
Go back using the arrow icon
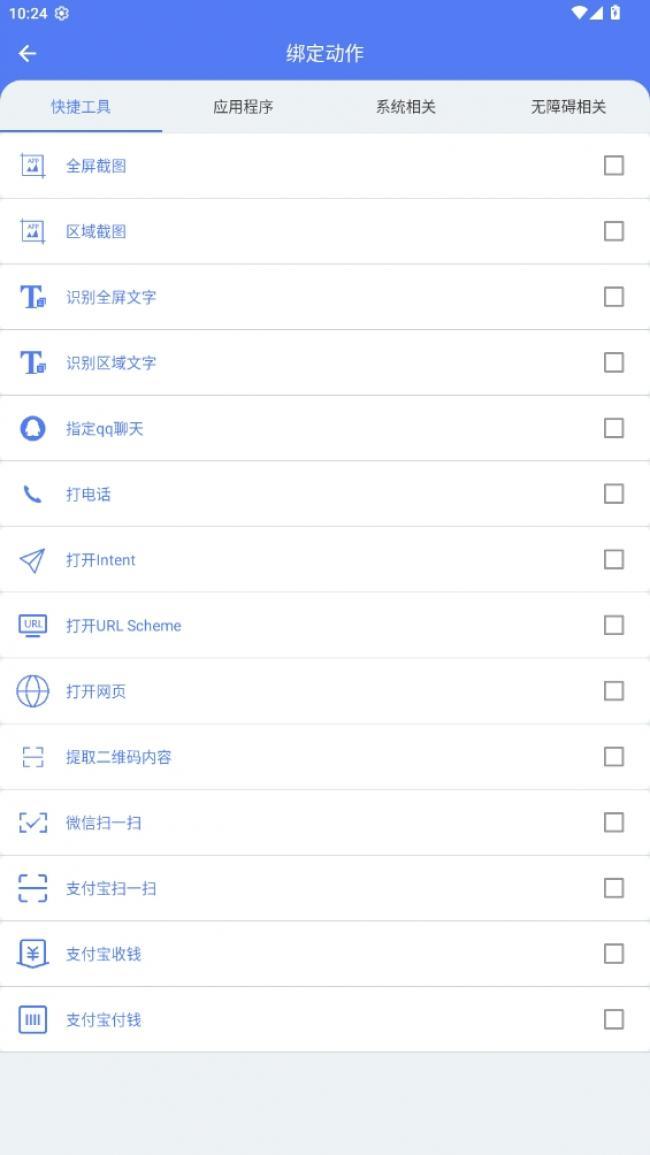[x=27, y=53]
